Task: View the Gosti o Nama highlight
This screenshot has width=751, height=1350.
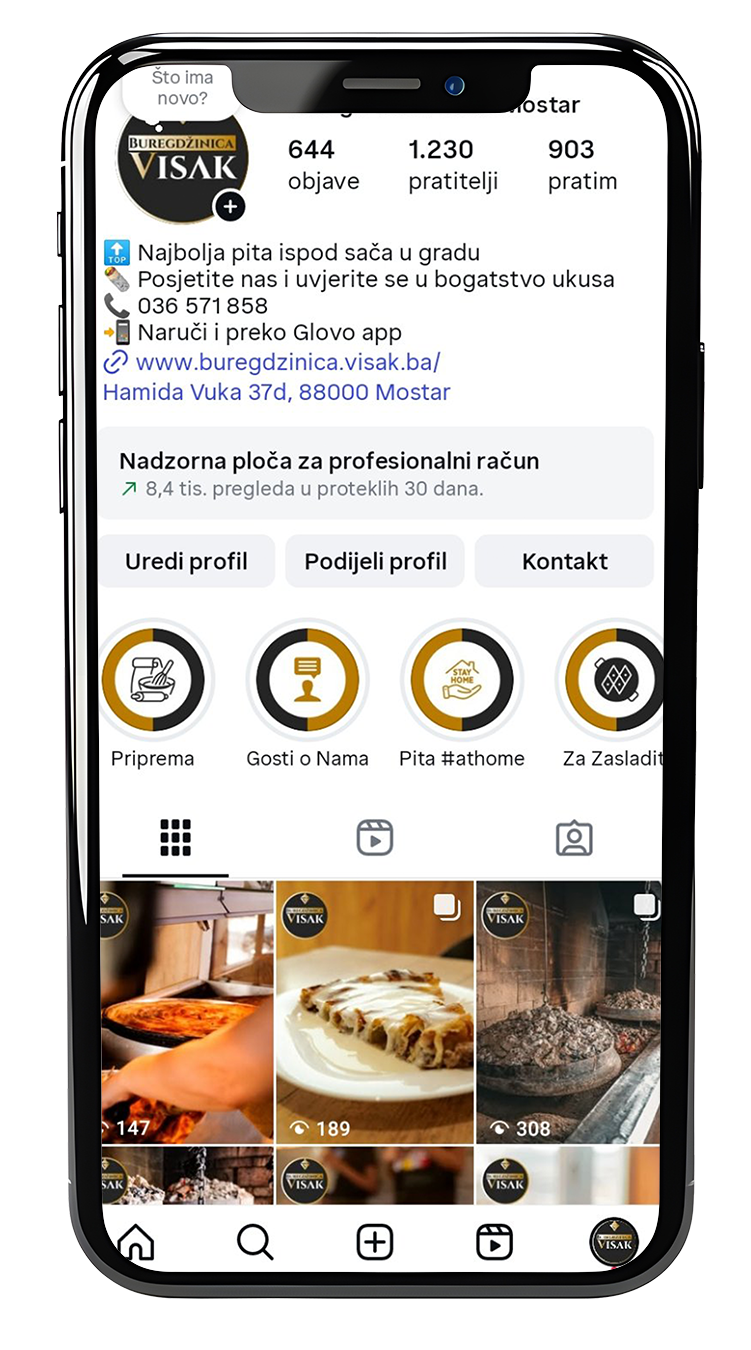Action: (307, 681)
